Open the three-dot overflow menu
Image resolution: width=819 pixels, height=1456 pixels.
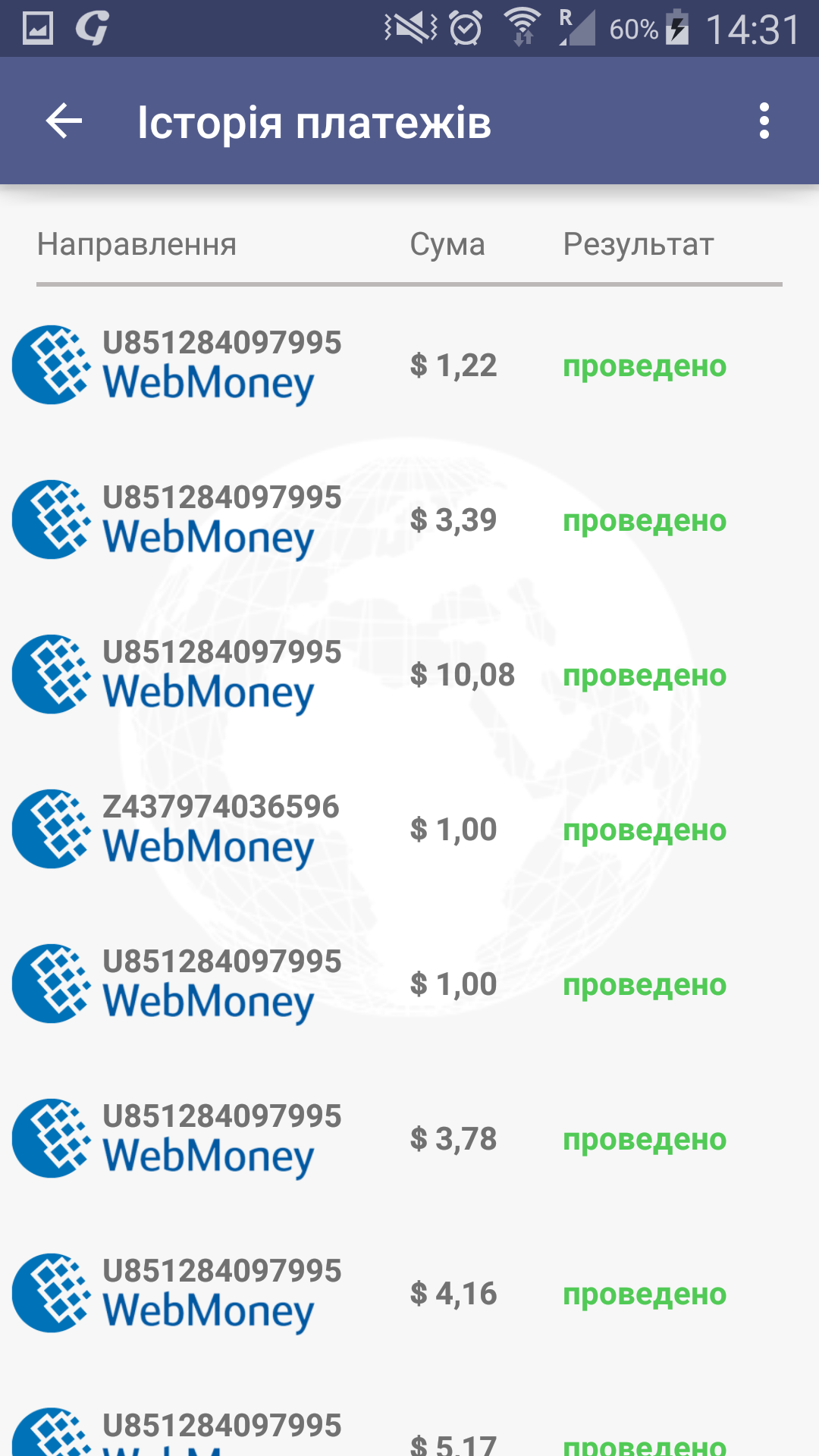(x=764, y=121)
